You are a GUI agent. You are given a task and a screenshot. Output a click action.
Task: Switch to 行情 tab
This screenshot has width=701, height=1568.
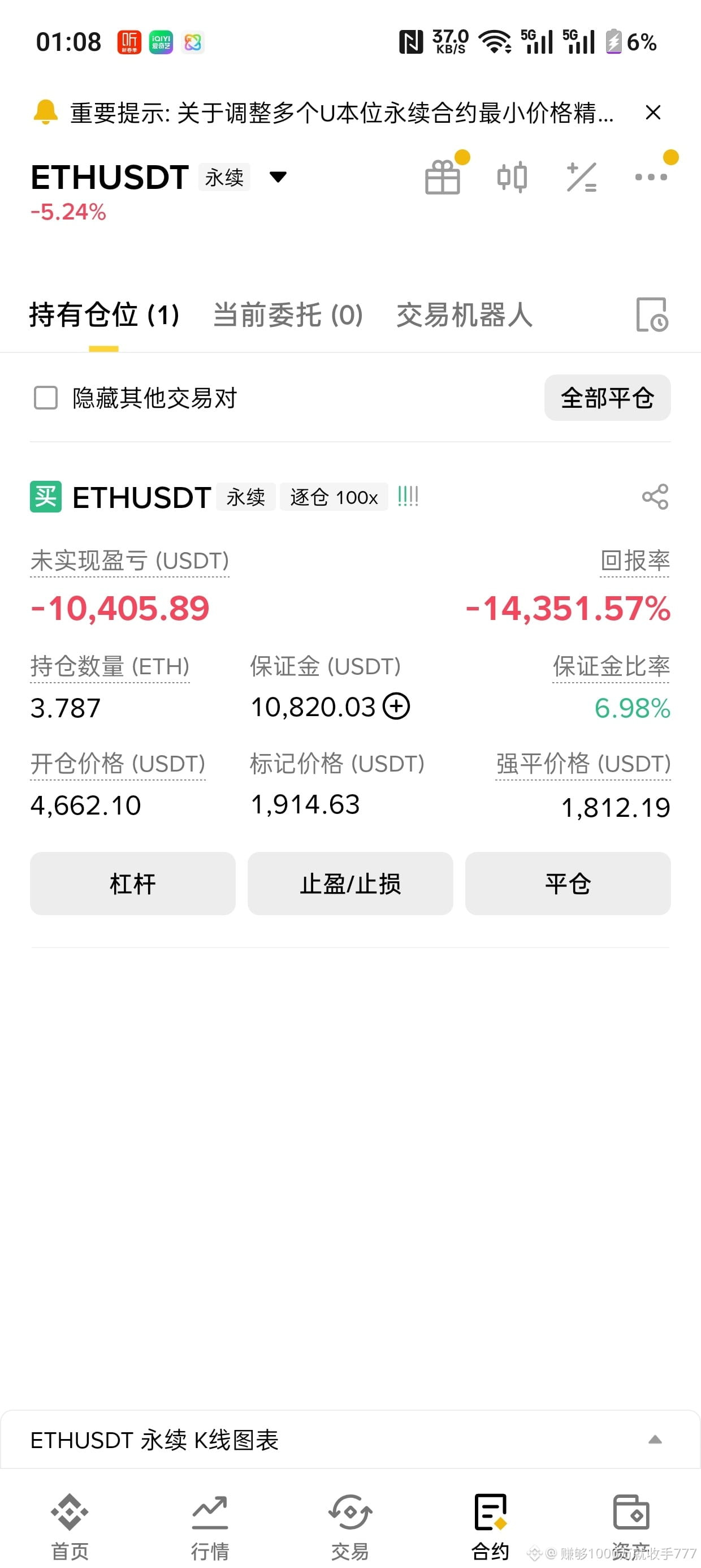[210, 1527]
